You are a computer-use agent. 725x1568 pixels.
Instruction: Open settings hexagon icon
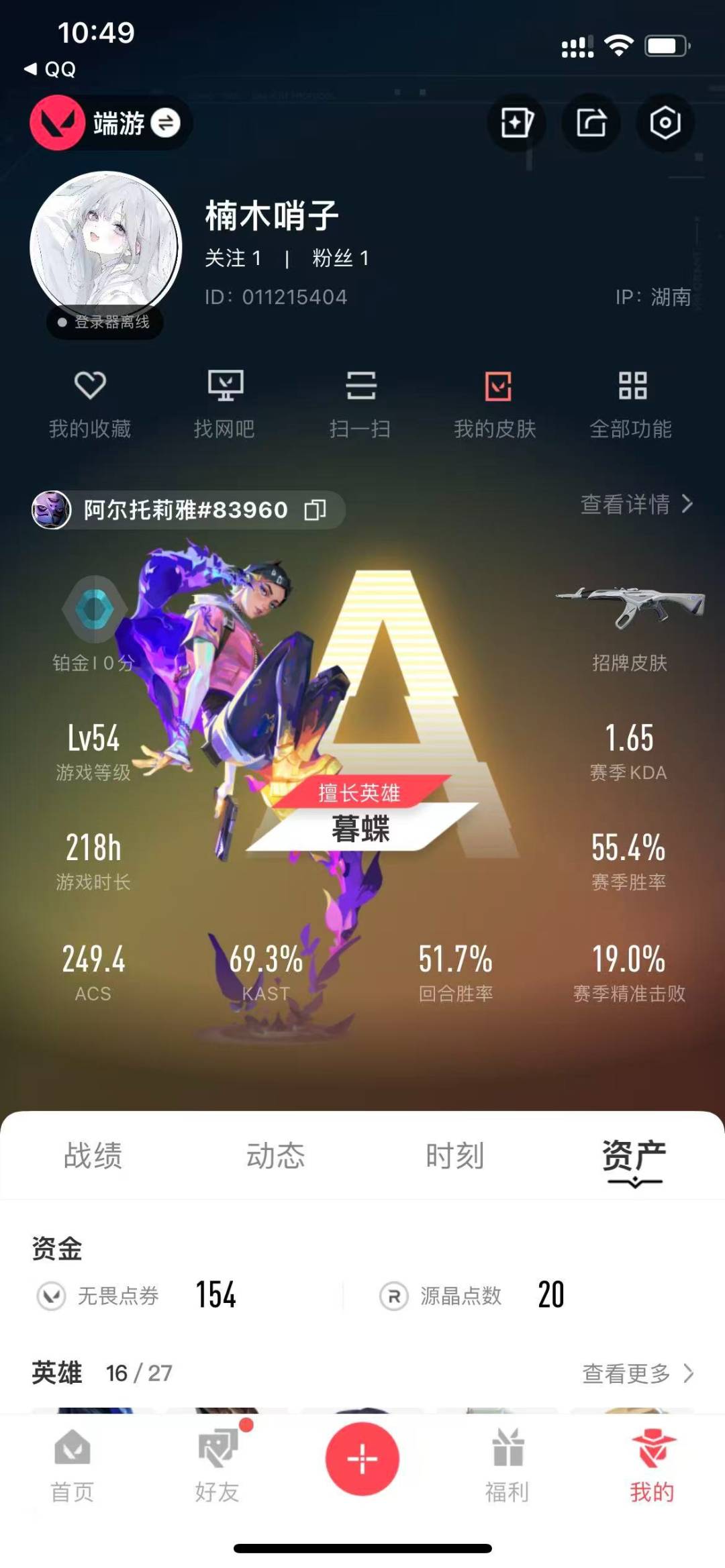[665, 123]
